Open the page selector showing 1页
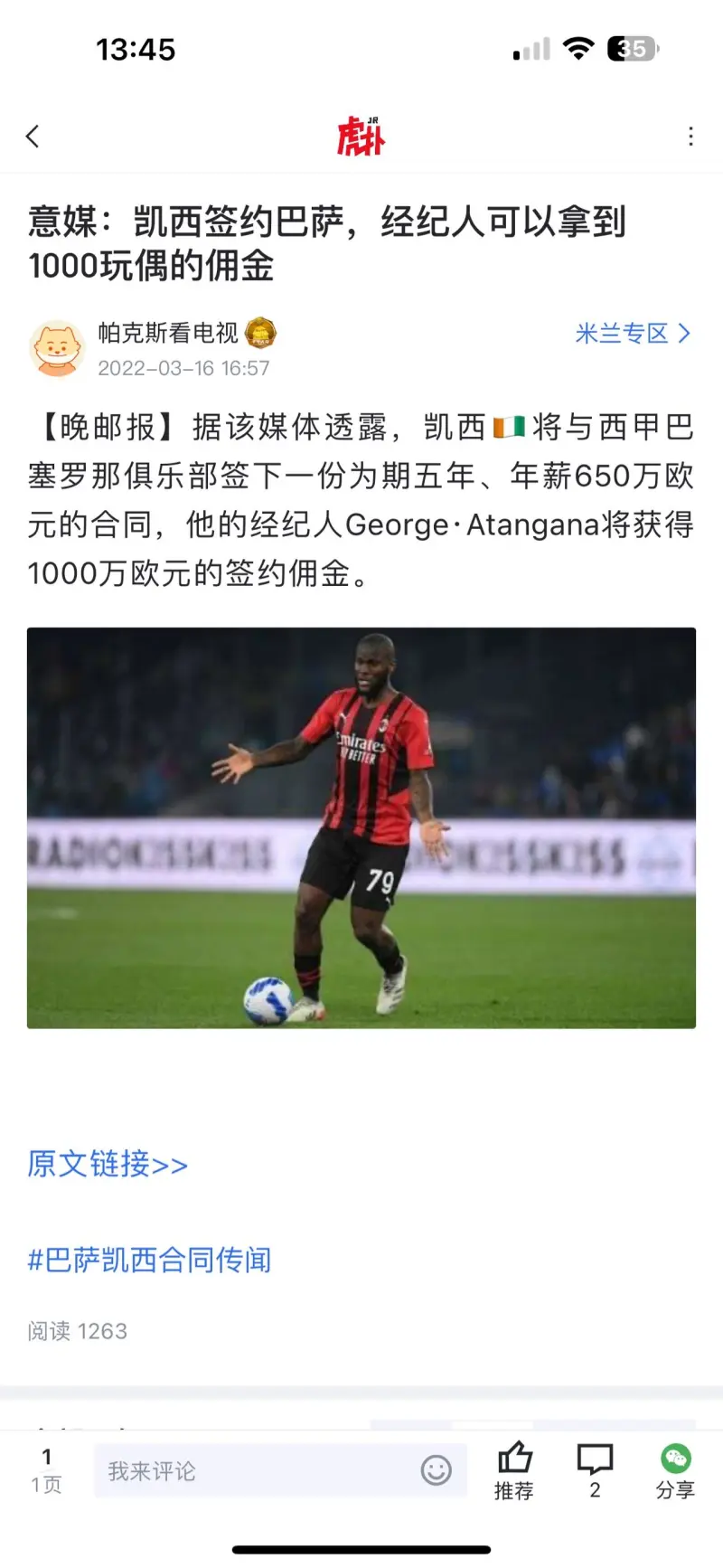Viewport: 723px width, 1568px height. pyautogui.click(x=47, y=1471)
